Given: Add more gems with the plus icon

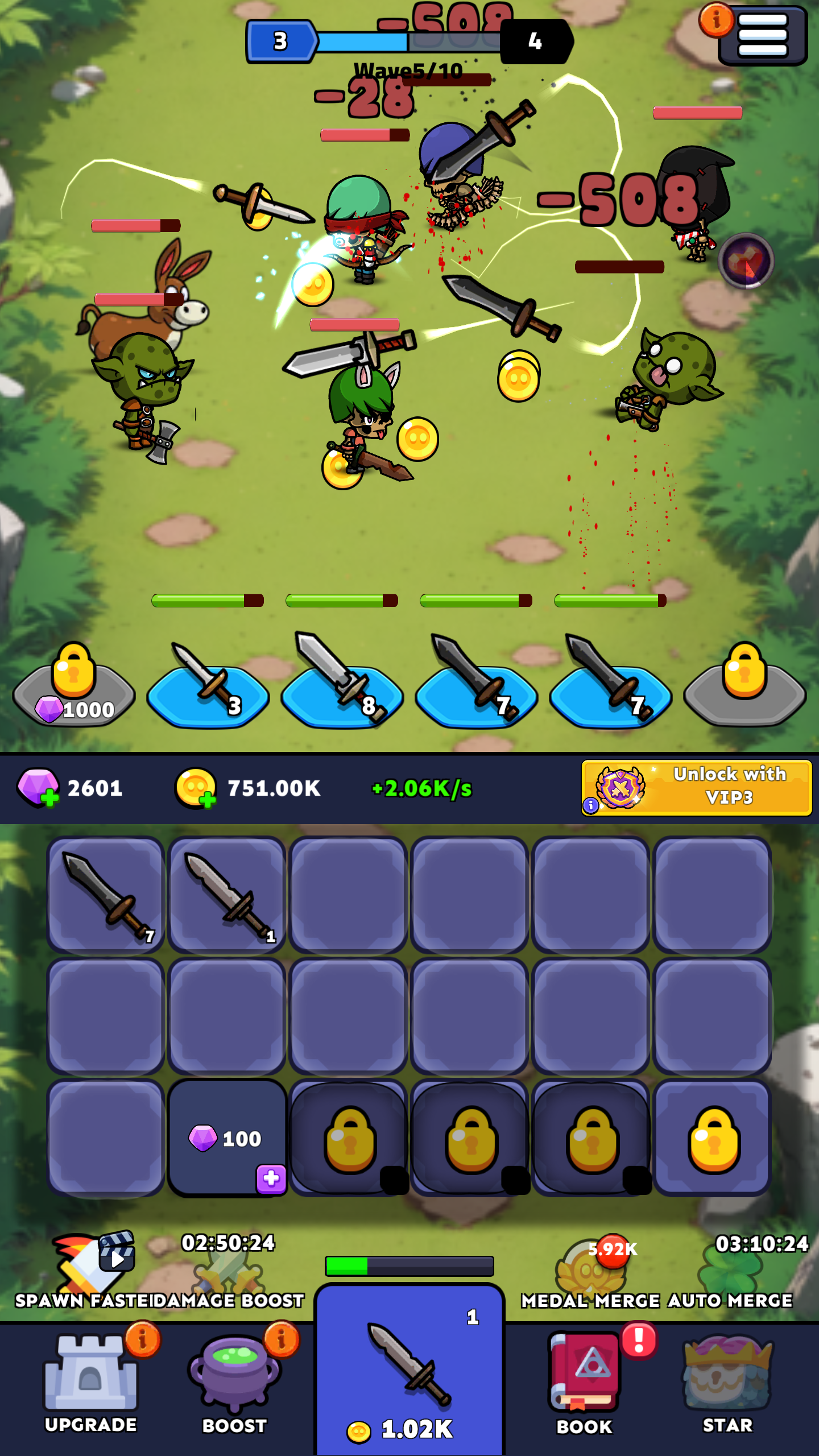Looking at the screenshot, I should 49,798.
